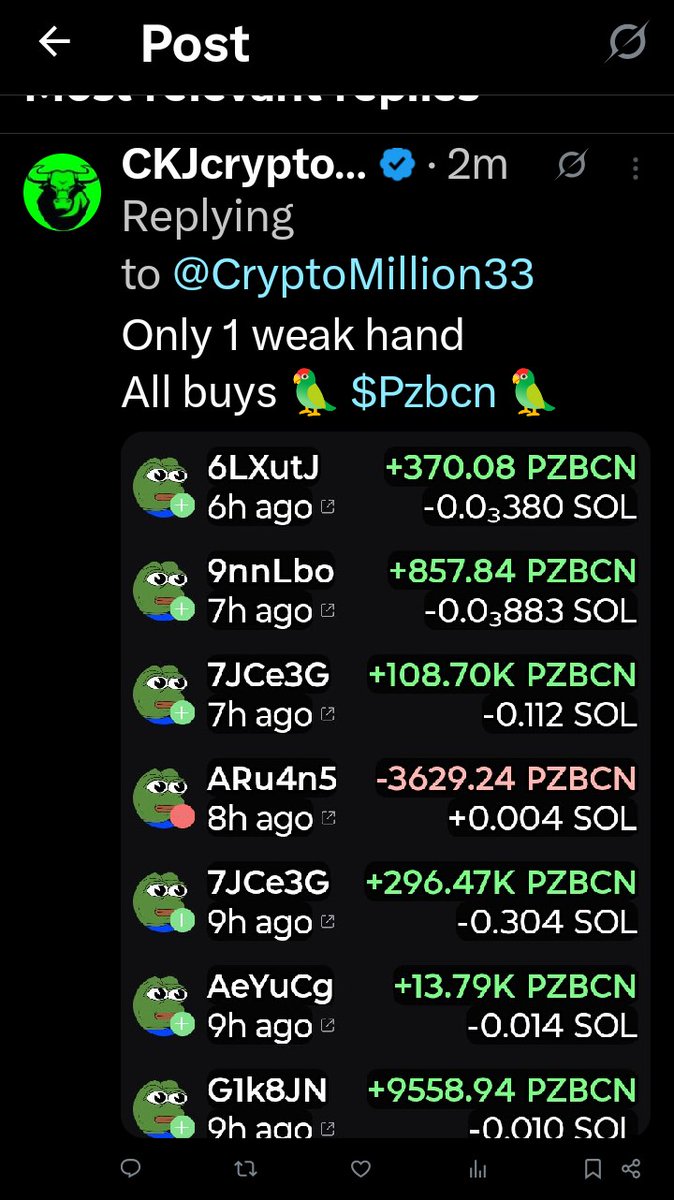Open Grok icon in the top bar

[628, 42]
